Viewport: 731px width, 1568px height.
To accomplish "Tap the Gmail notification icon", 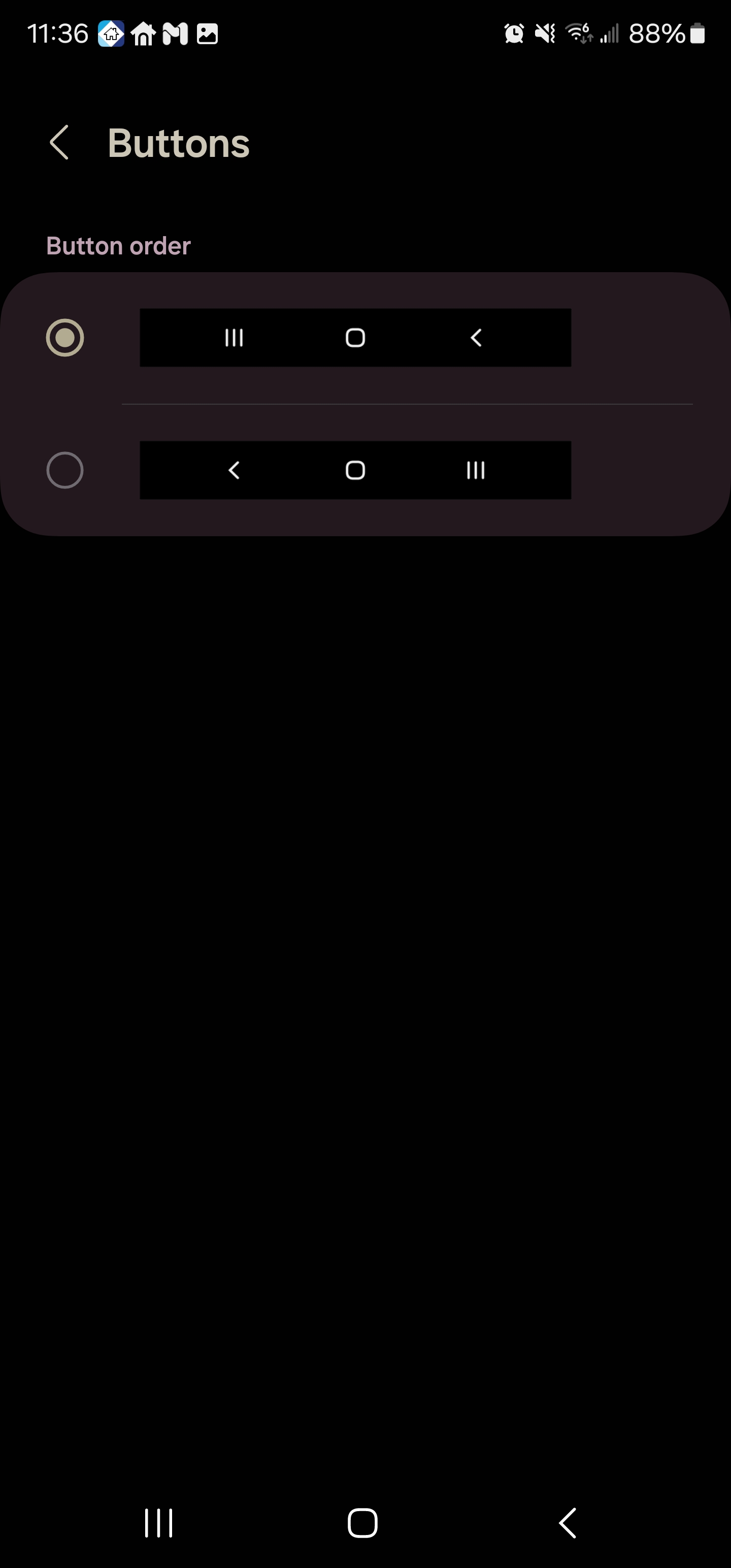I will (x=176, y=34).
